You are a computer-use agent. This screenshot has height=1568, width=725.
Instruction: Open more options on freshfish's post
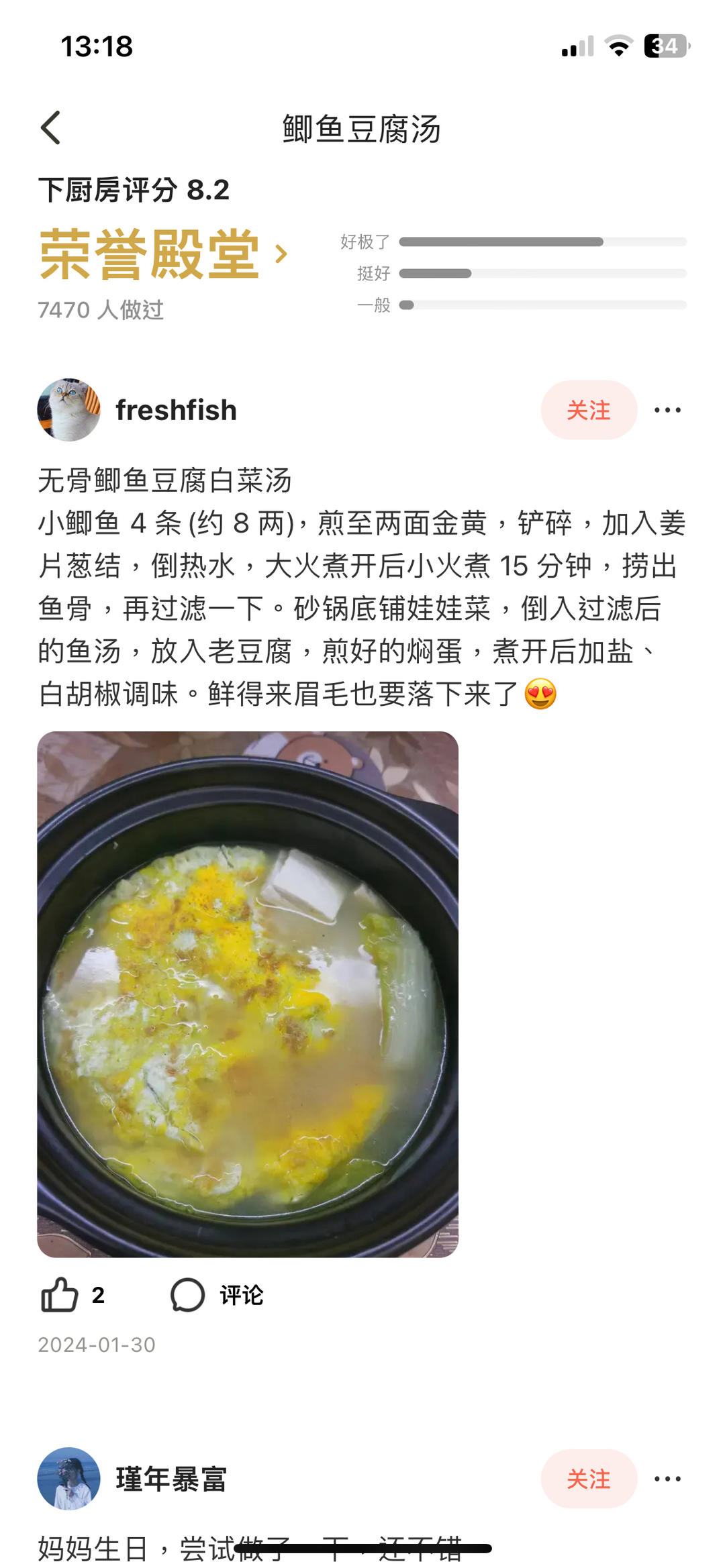tap(667, 410)
